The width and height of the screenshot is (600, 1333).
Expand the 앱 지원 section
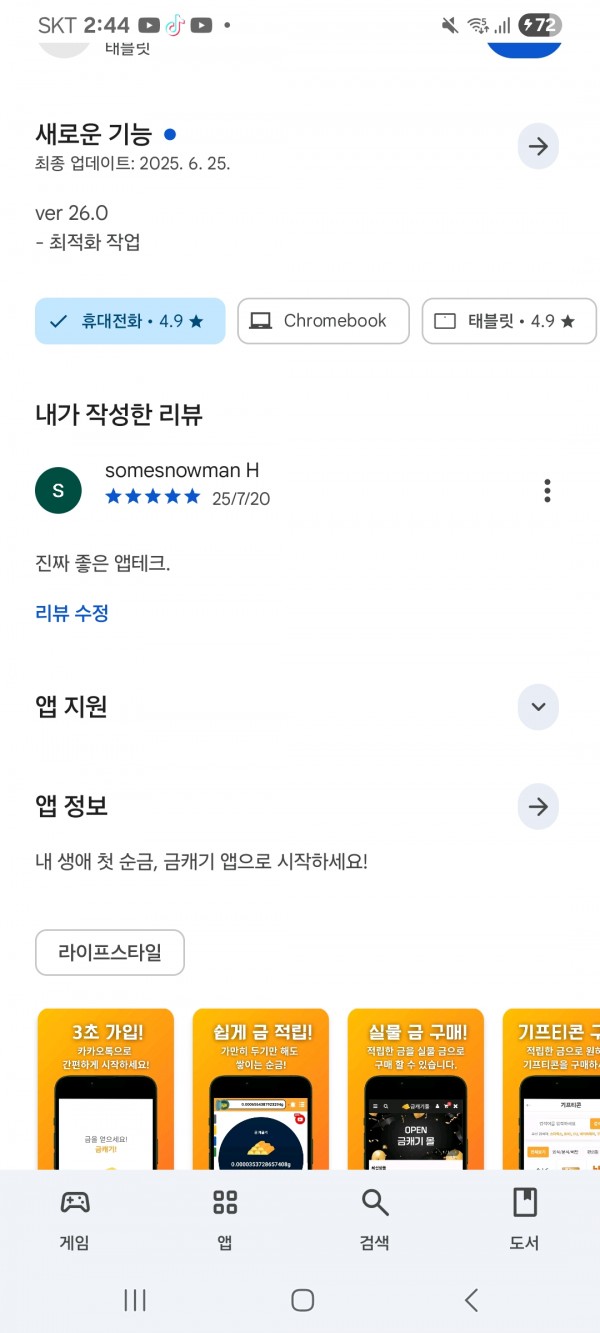point(538,707)
